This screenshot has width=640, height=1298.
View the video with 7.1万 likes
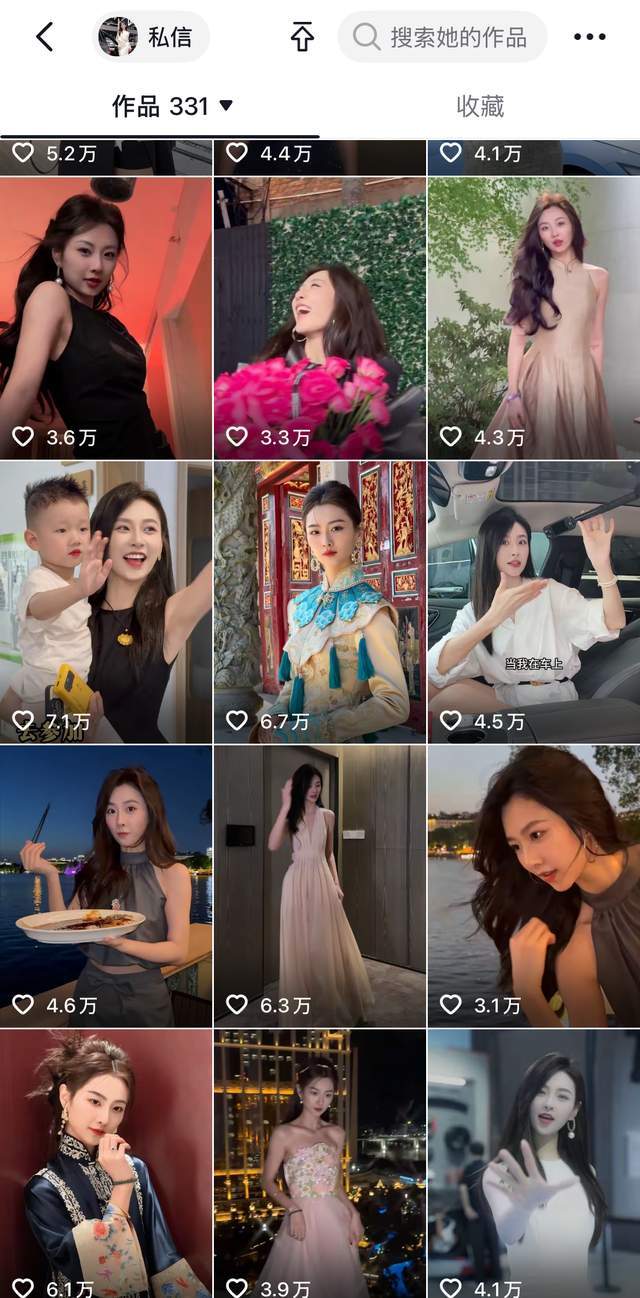(x=106, y=602)
